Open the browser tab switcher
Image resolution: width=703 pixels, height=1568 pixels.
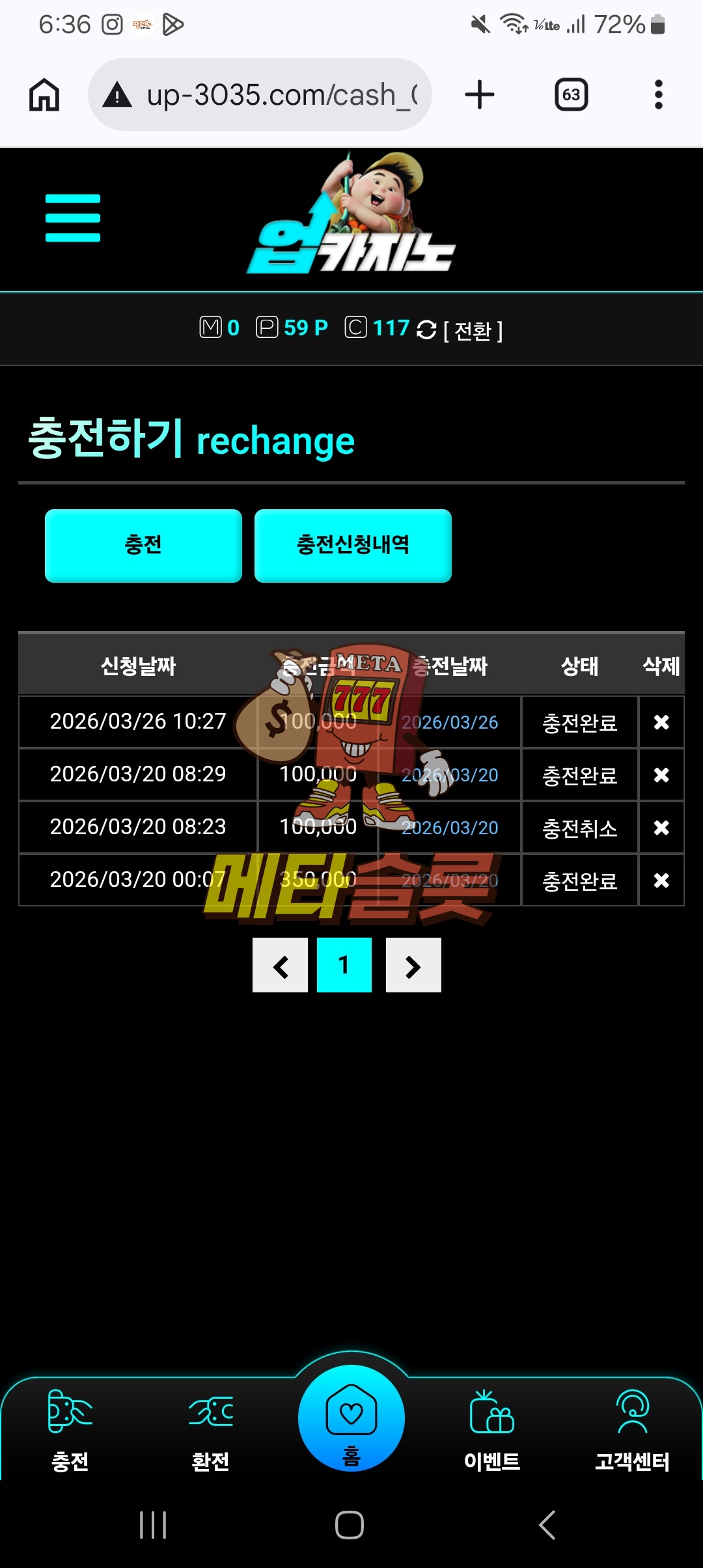point(571,95)
